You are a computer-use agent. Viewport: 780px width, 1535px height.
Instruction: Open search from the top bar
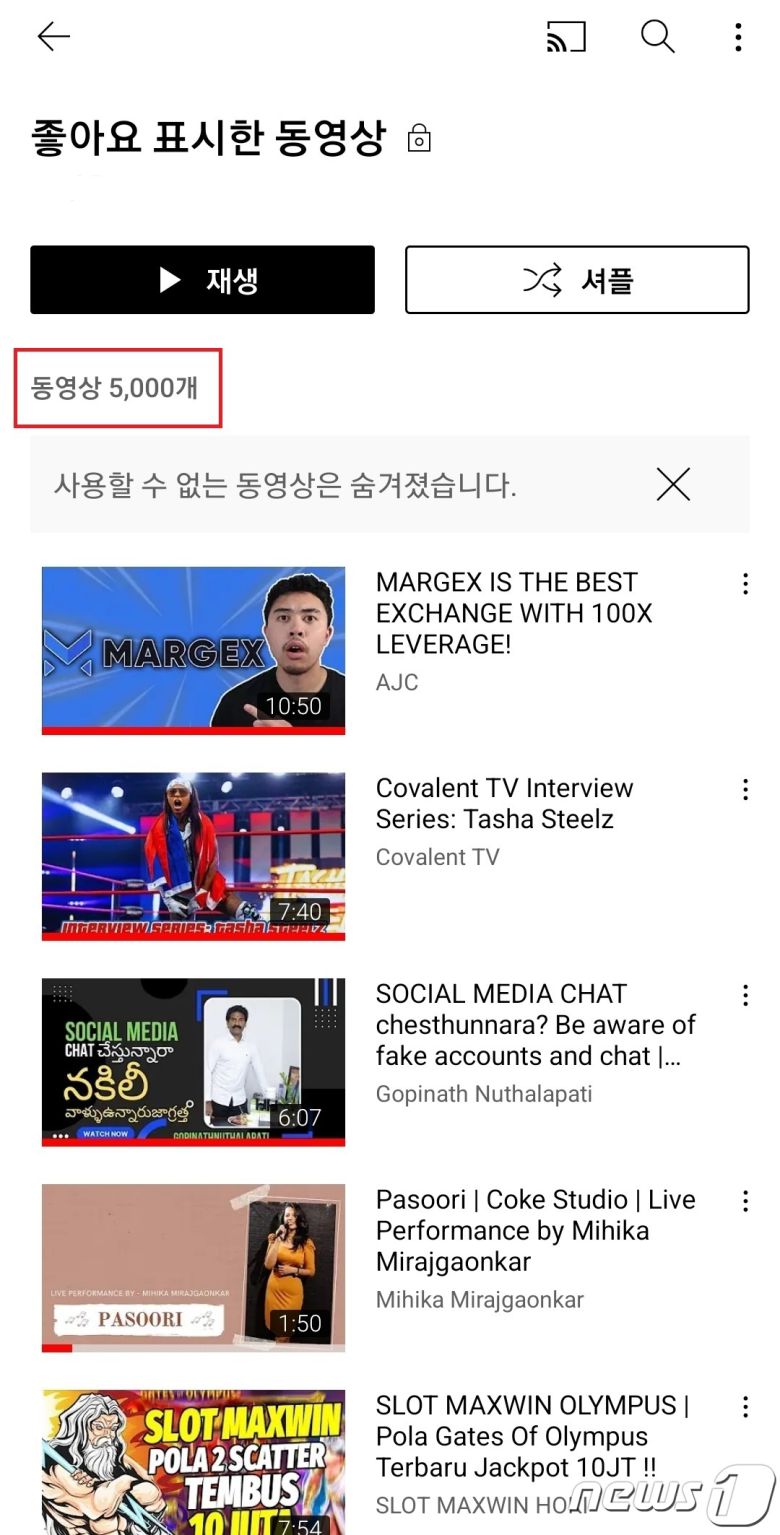pyautogui.click(x=657, y=37)
